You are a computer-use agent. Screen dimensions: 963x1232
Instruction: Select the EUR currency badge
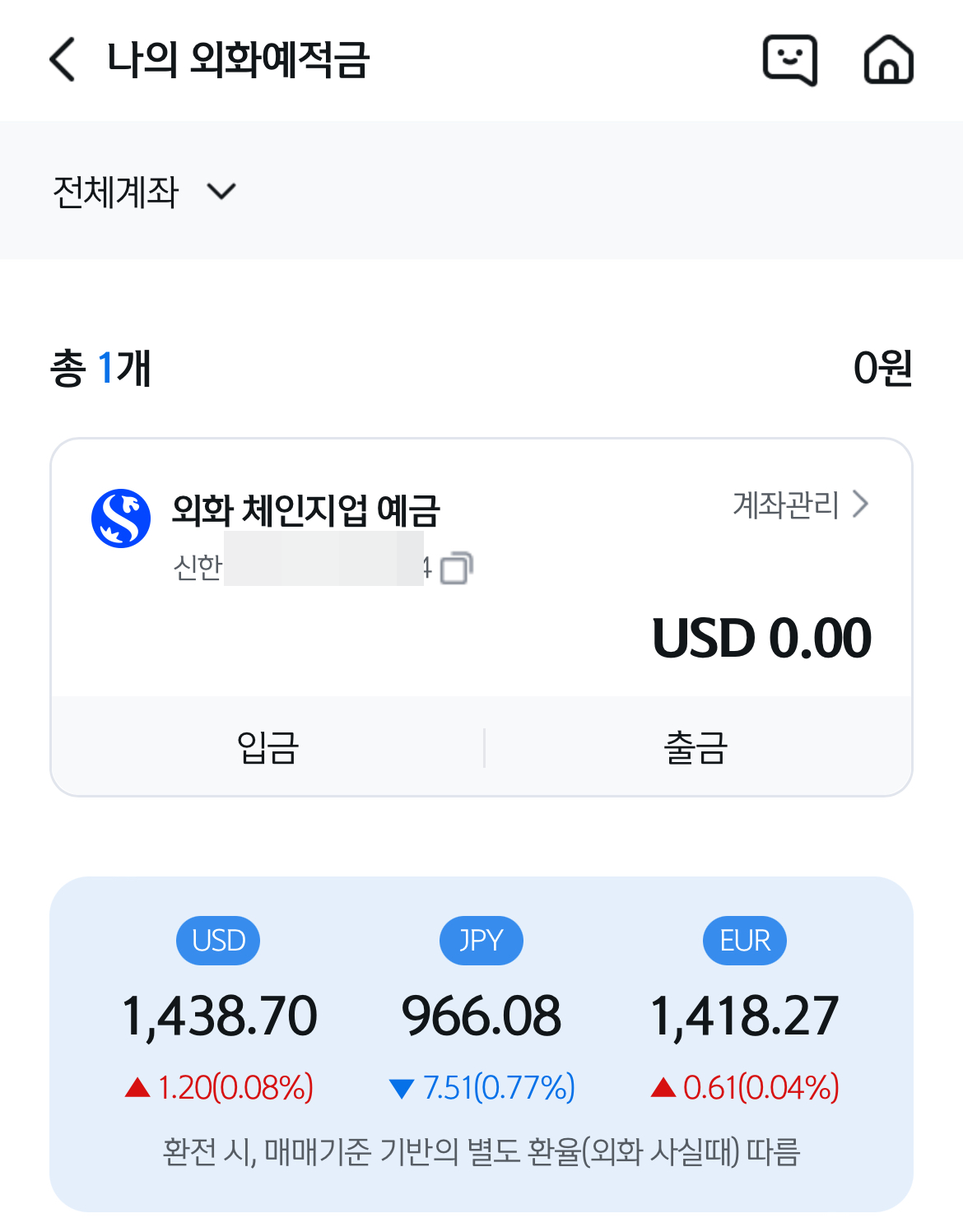click(743, 940)
